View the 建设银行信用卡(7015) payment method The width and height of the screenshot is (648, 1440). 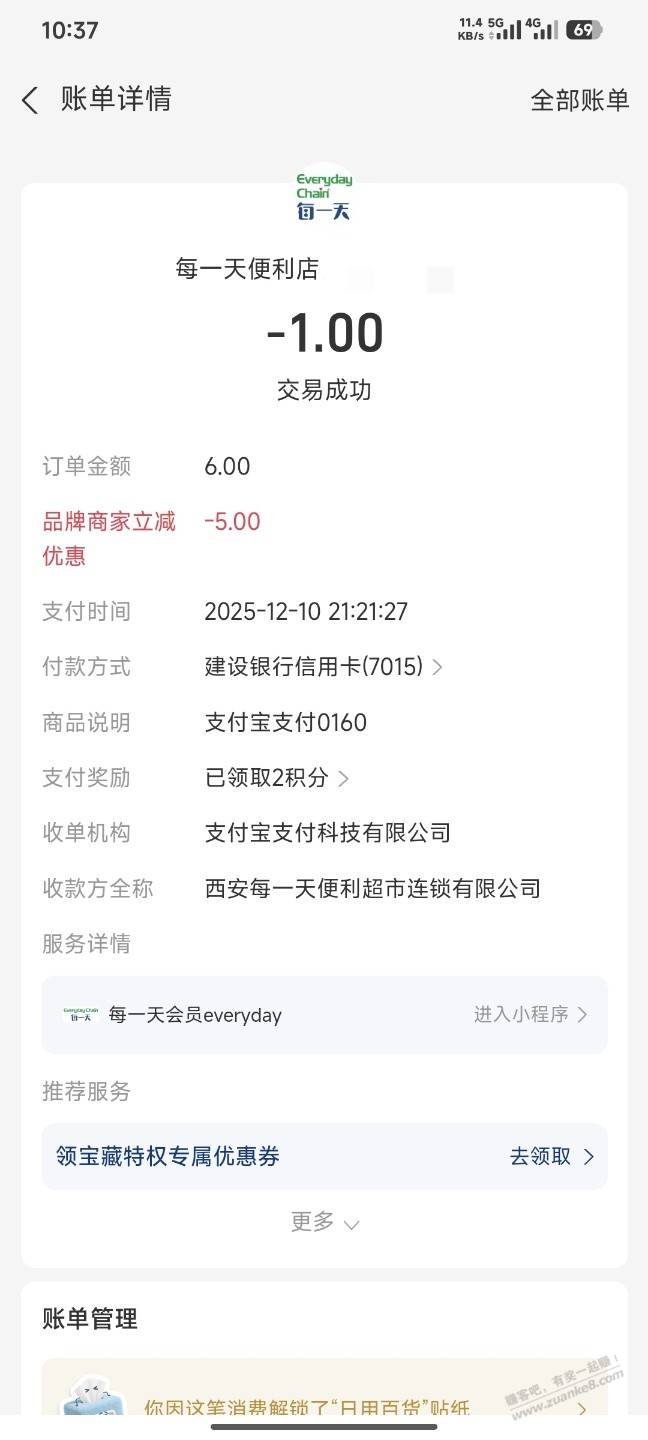[x=323, y=667]
